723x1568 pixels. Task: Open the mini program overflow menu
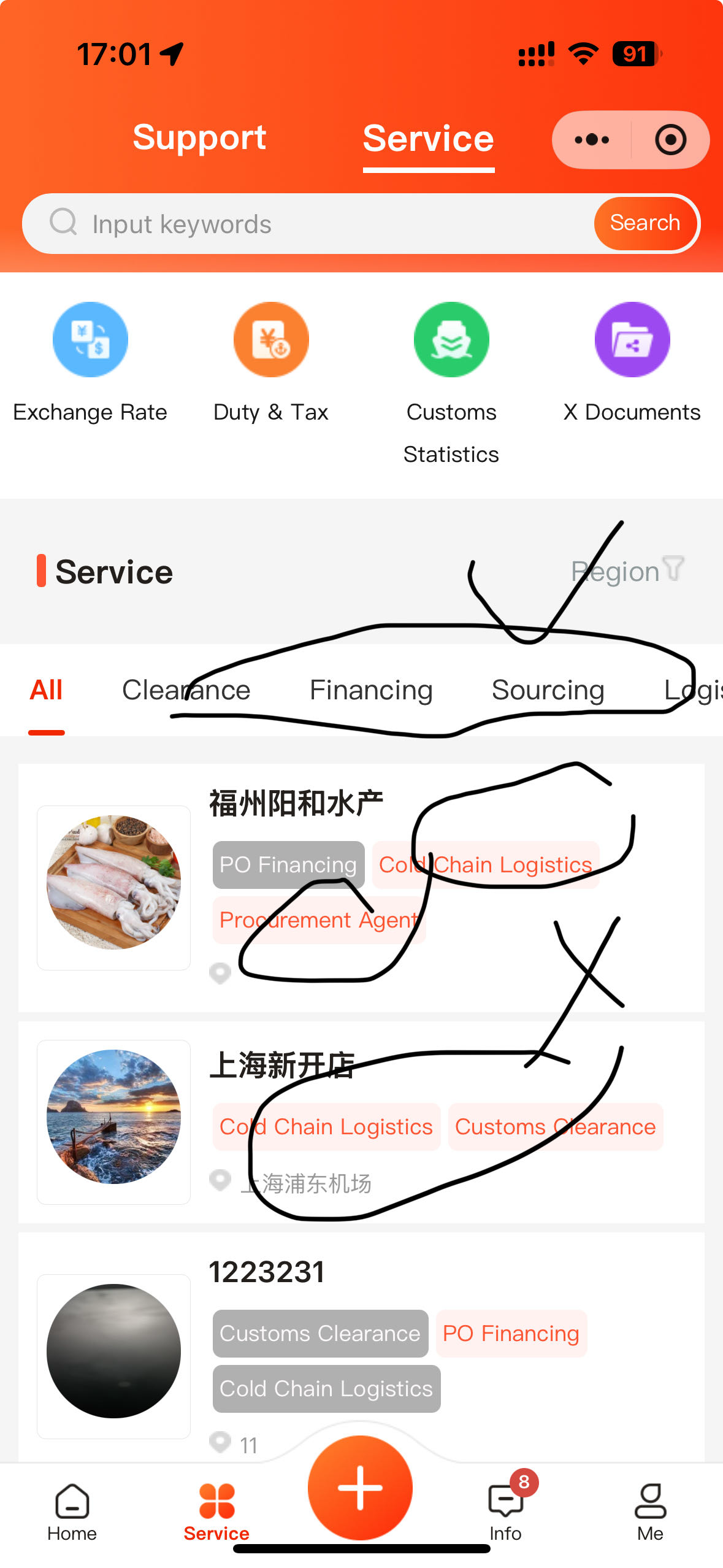pos(592,140)
